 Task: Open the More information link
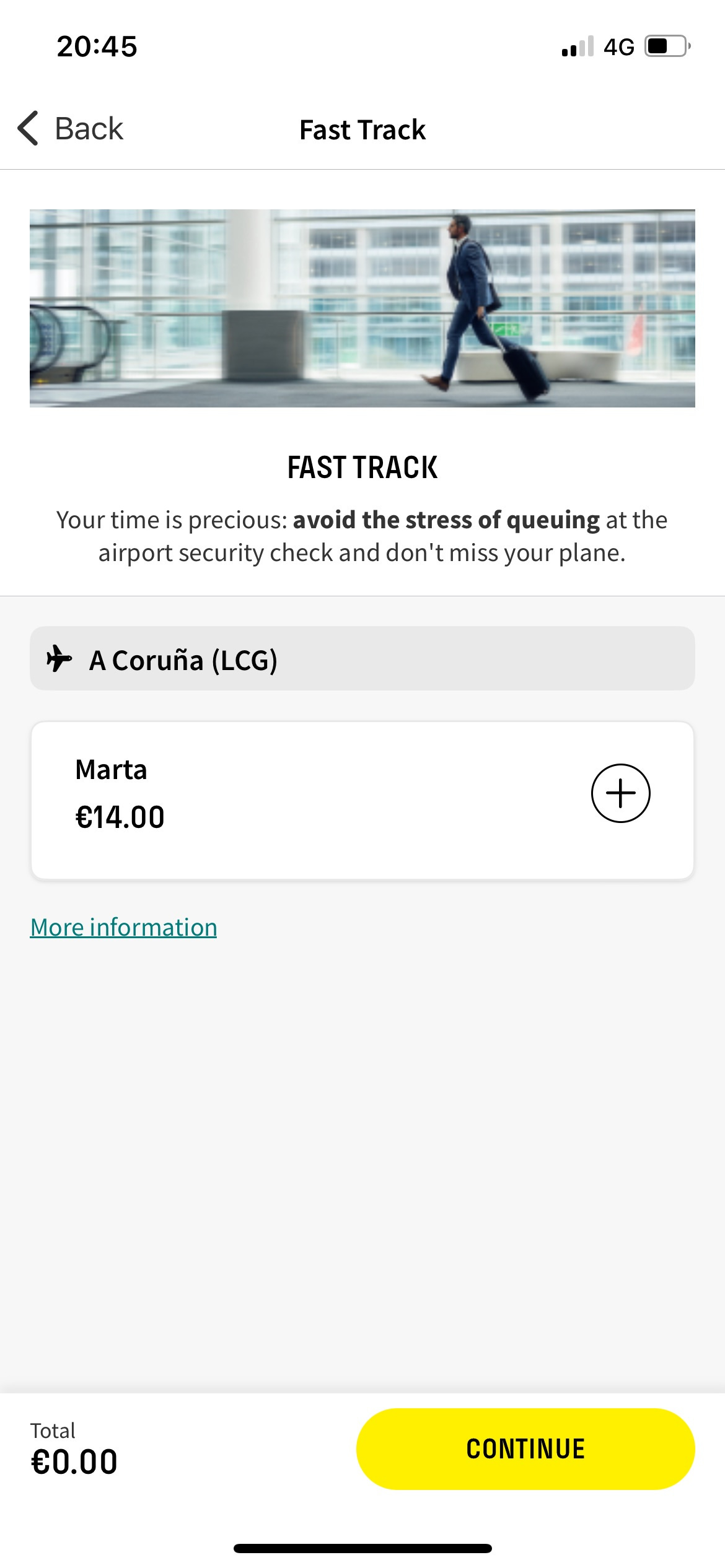(123, 928)
